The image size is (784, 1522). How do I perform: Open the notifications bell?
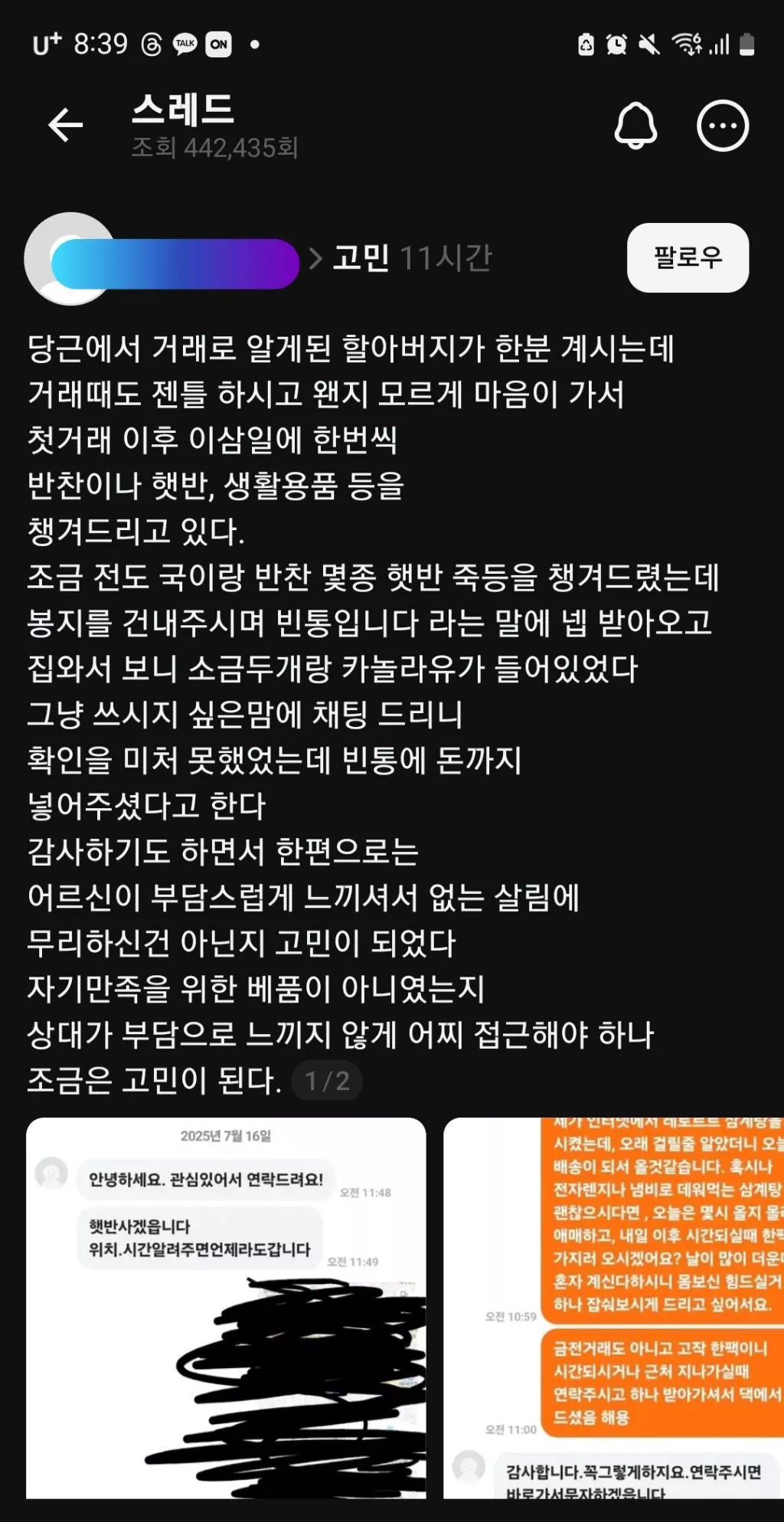pyautogui.click(x=635, y=126)
